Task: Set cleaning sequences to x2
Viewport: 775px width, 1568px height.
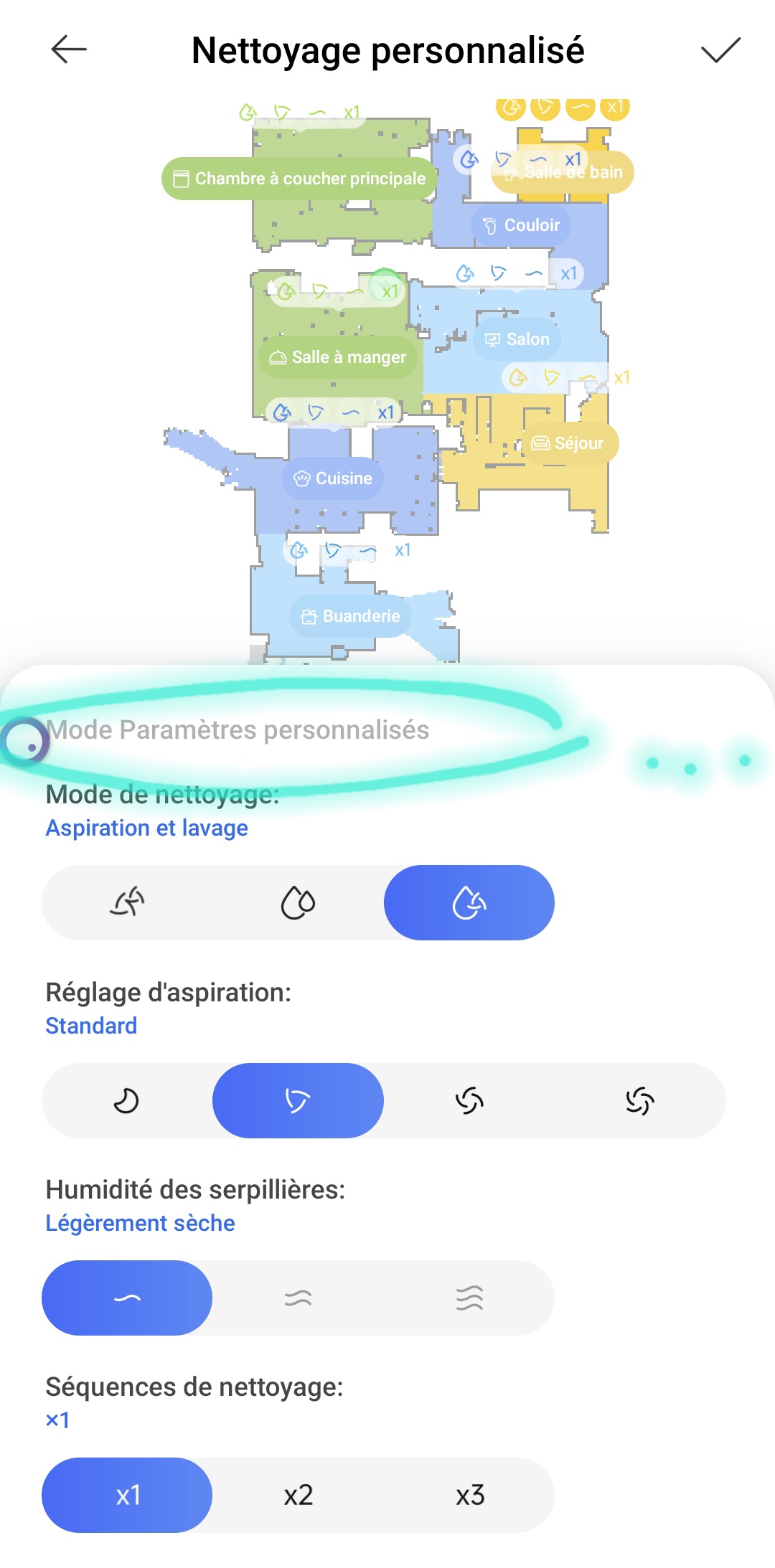Action: pos(298,1495)
